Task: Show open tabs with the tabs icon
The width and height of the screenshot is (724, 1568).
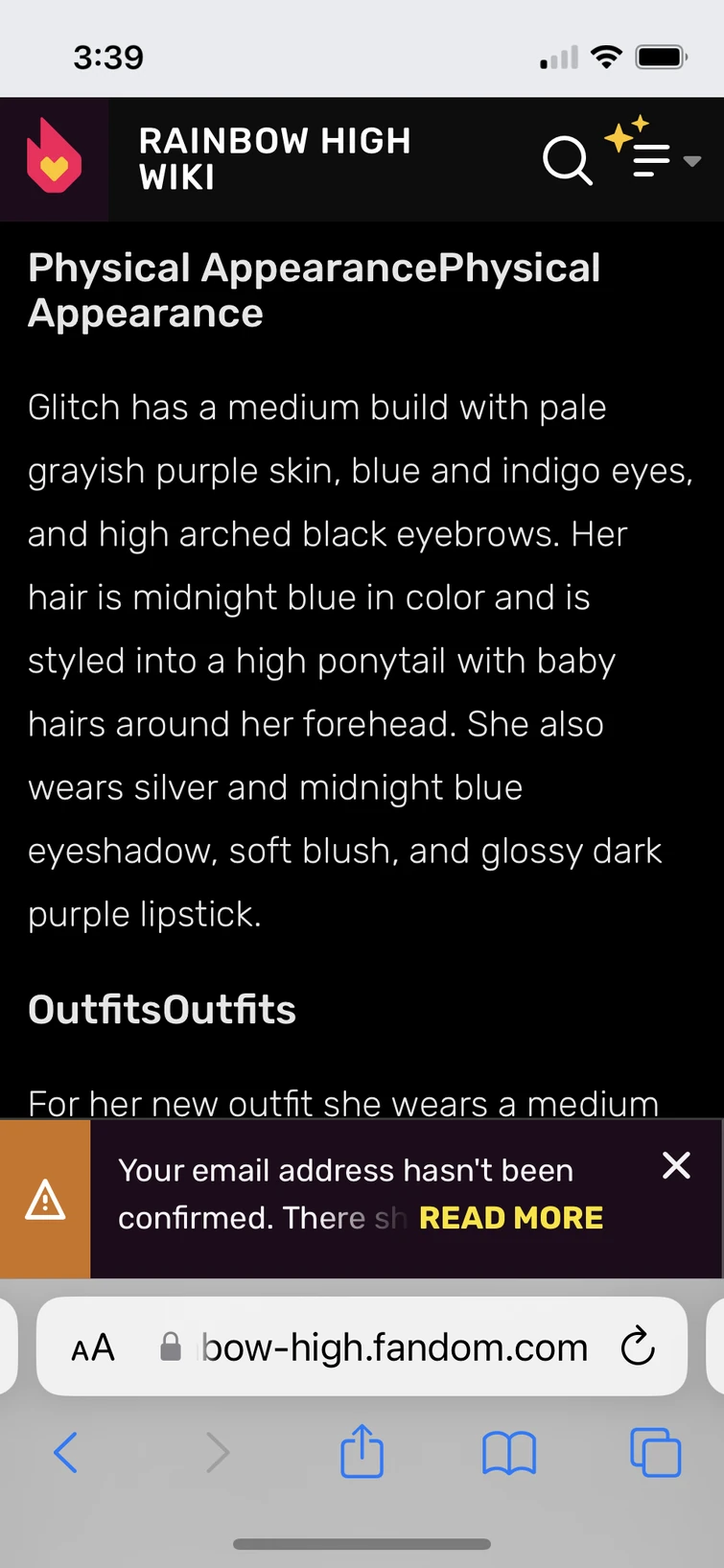Action: click(x=656, y=1452)
